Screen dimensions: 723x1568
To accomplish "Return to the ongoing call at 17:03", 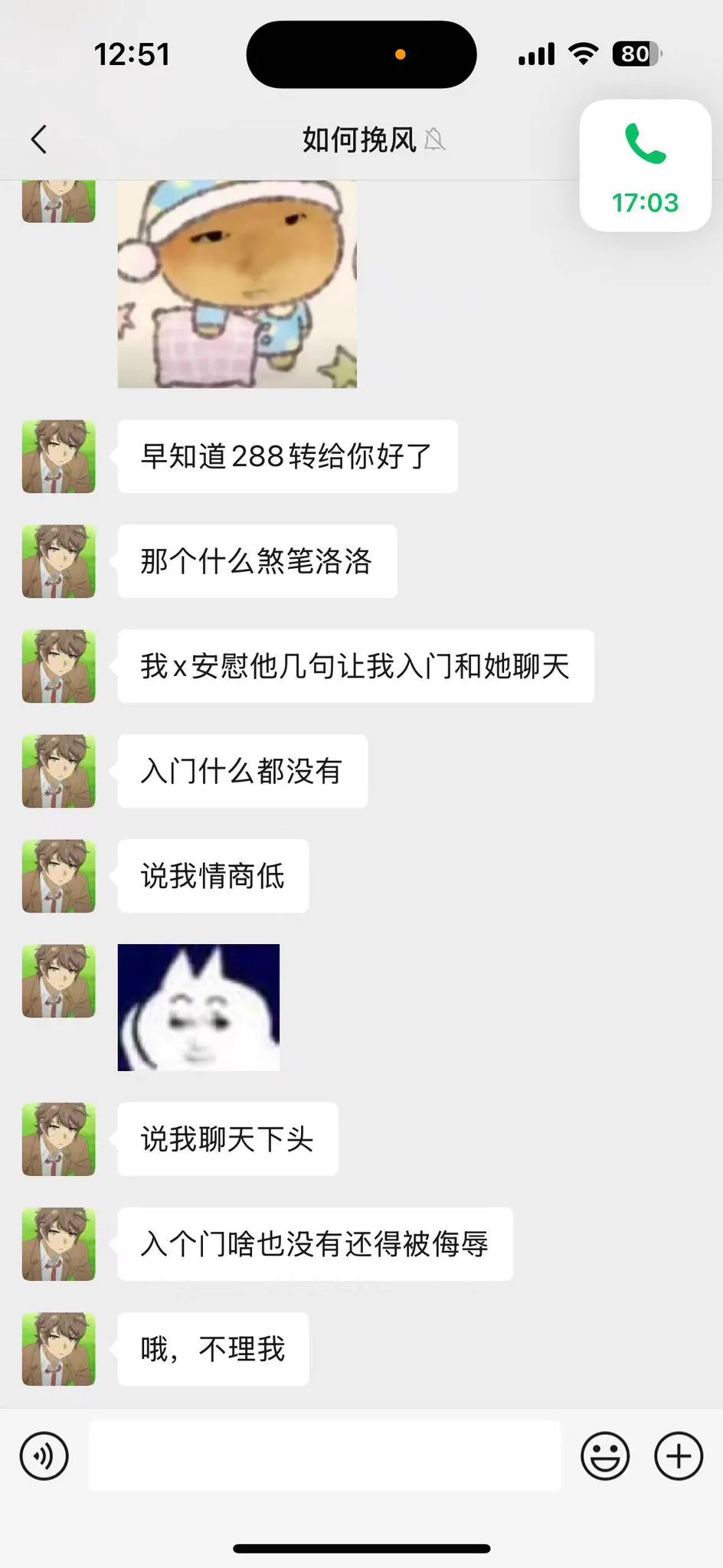I will (x=645, y=165).
